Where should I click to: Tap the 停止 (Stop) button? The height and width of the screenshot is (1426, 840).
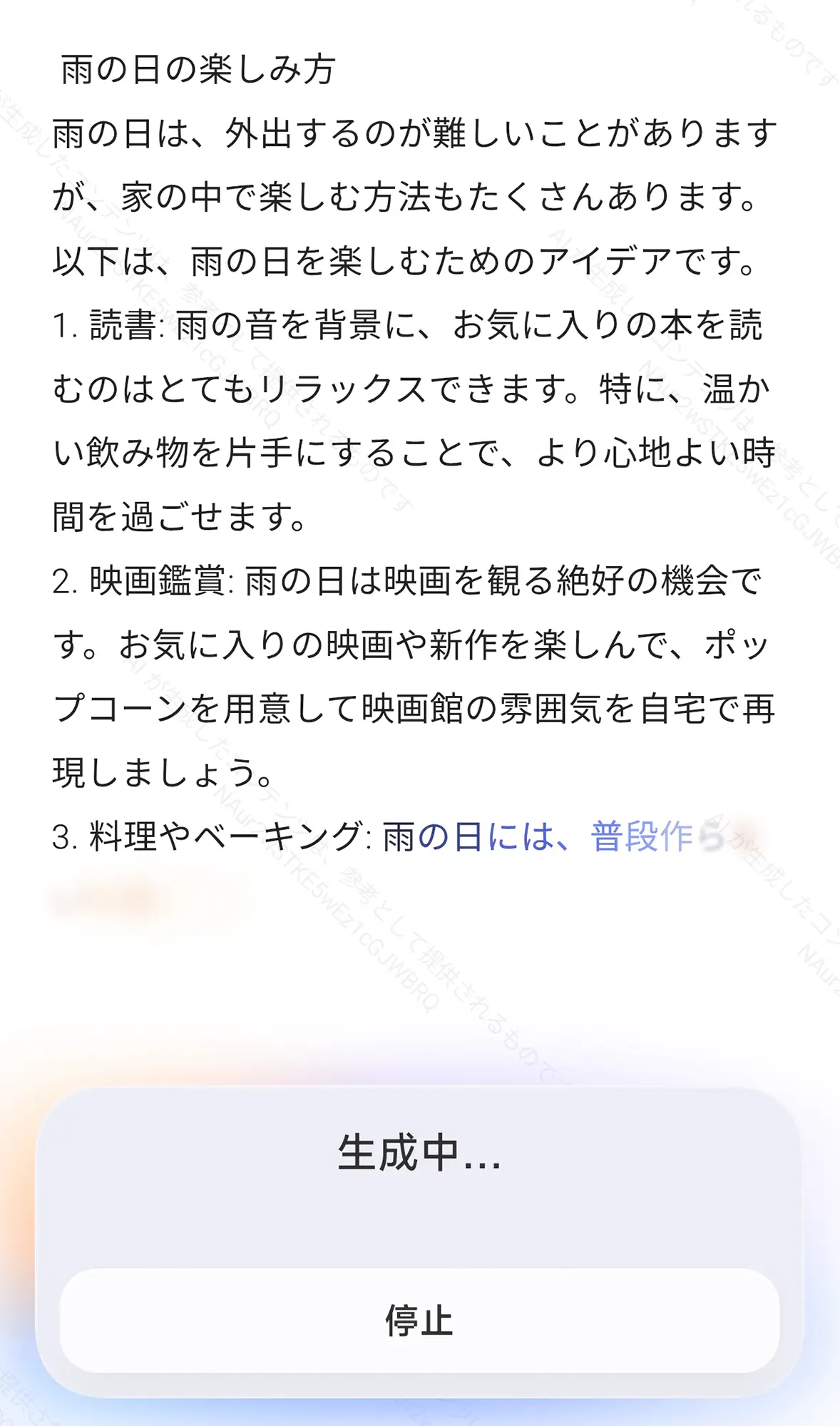[x=419, y=1320]
